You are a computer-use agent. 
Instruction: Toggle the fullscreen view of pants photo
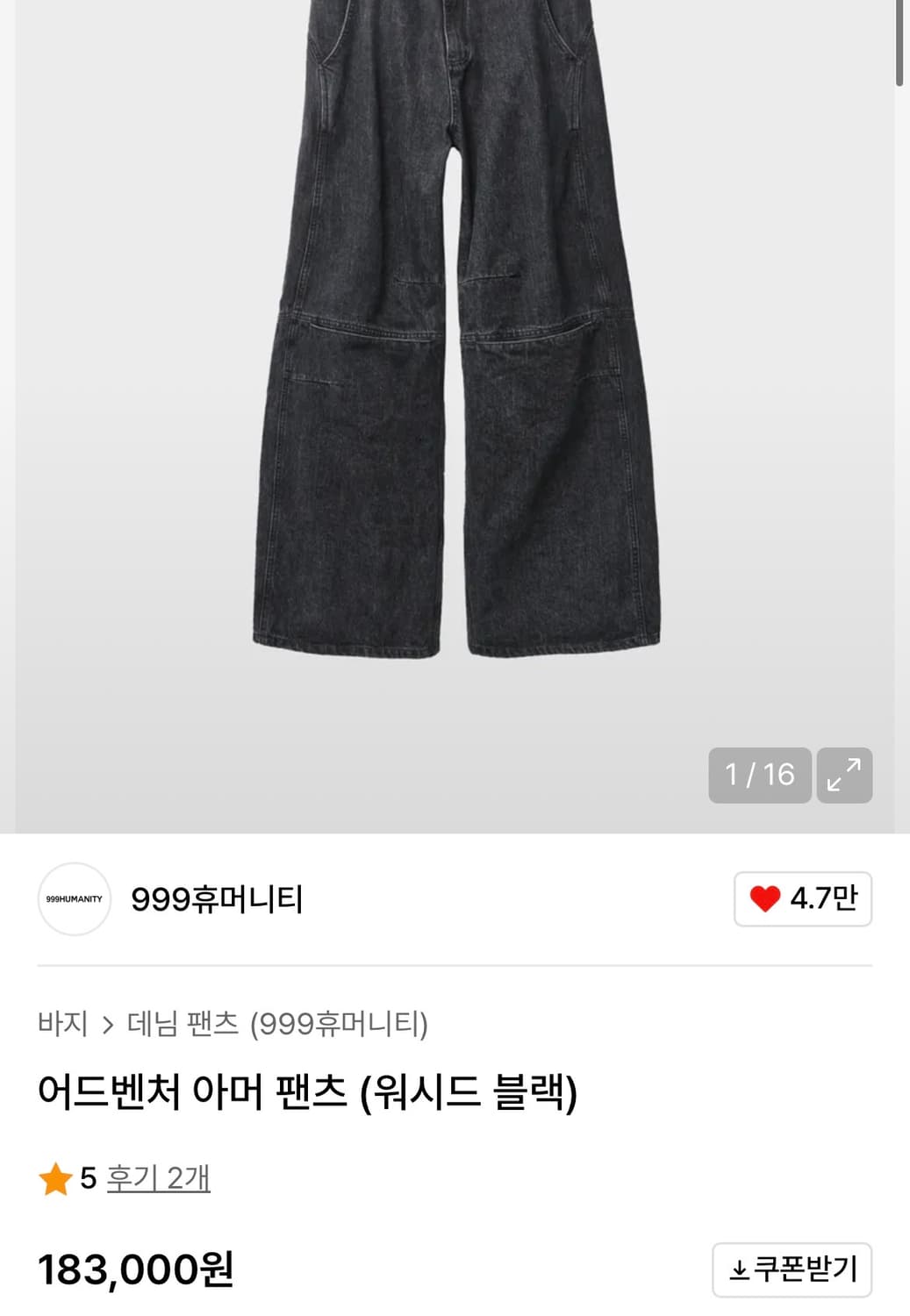pyautogui.click(x=845, y=775)
